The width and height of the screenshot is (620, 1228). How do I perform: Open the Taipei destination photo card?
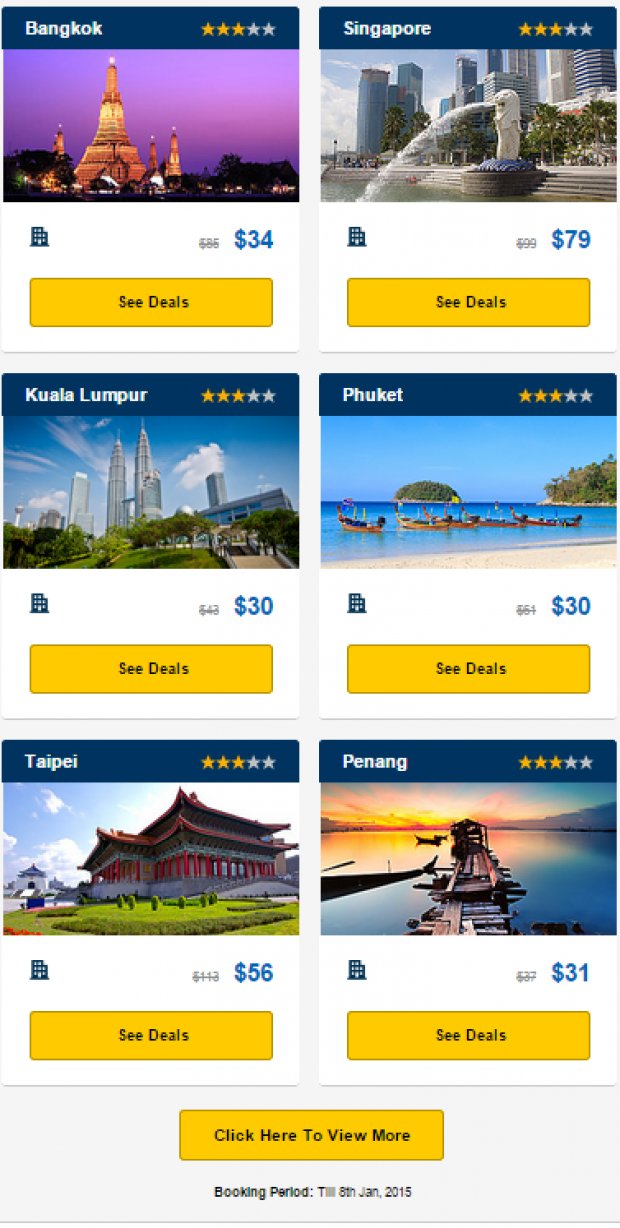[x=151, y=858]
